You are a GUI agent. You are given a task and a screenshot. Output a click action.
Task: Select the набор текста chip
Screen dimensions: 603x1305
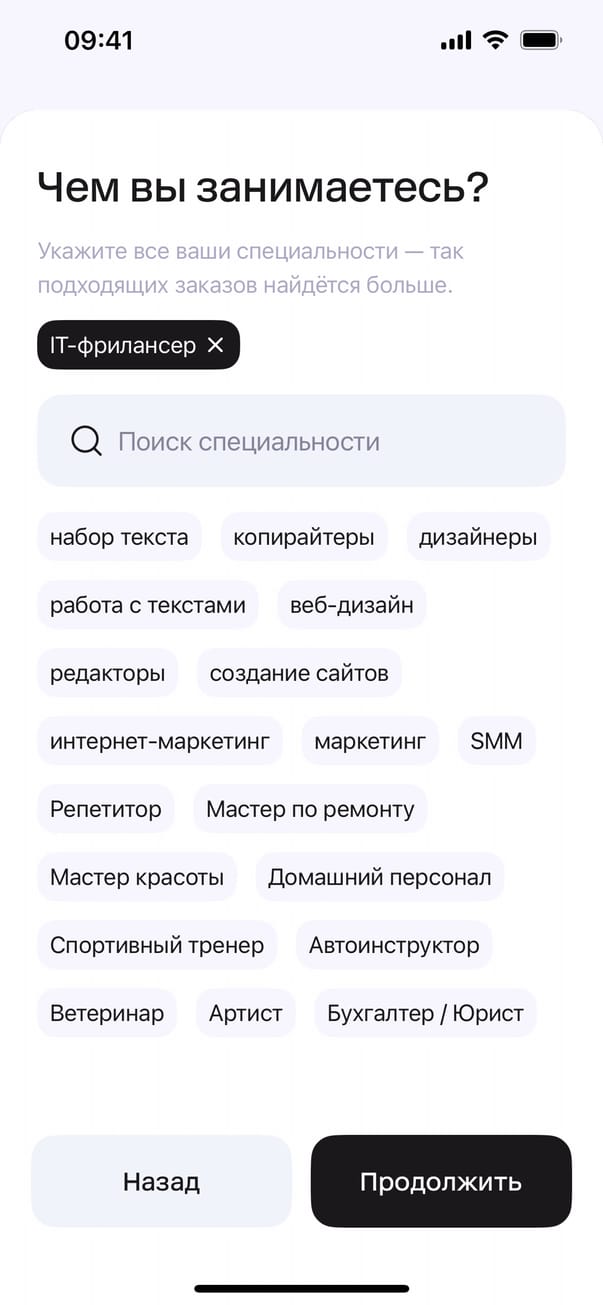point(119,537)
